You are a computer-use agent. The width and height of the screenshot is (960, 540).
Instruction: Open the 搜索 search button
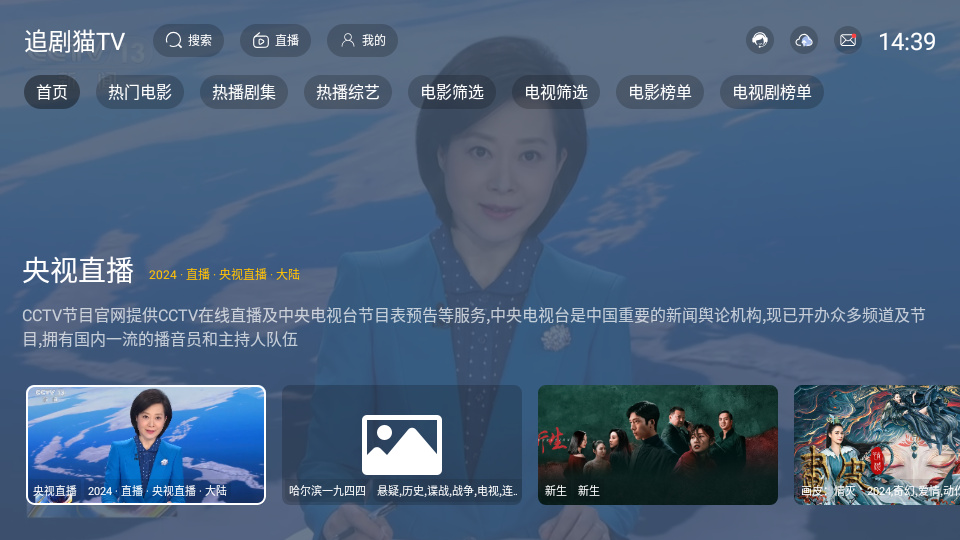pyautogui.click(x=188, y=41)
